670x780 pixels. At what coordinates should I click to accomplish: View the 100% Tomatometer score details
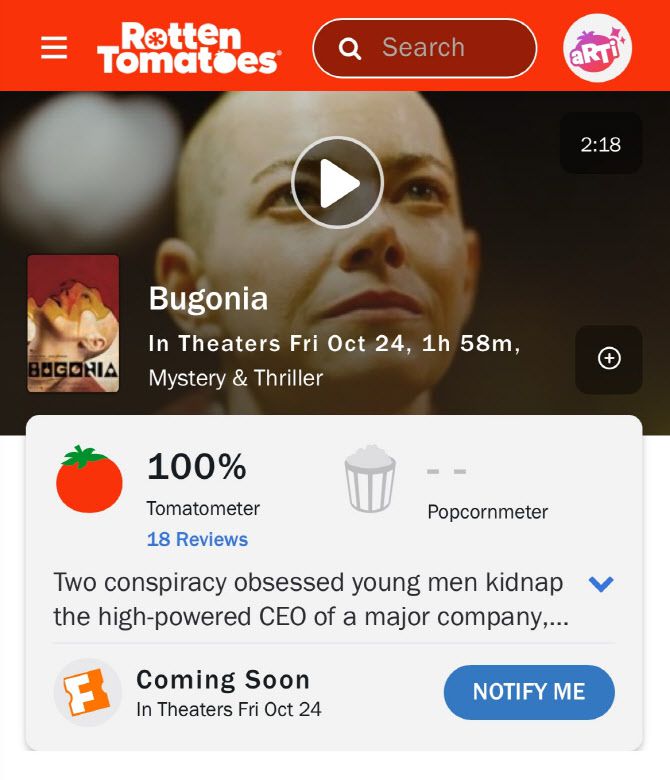(197, 468)
